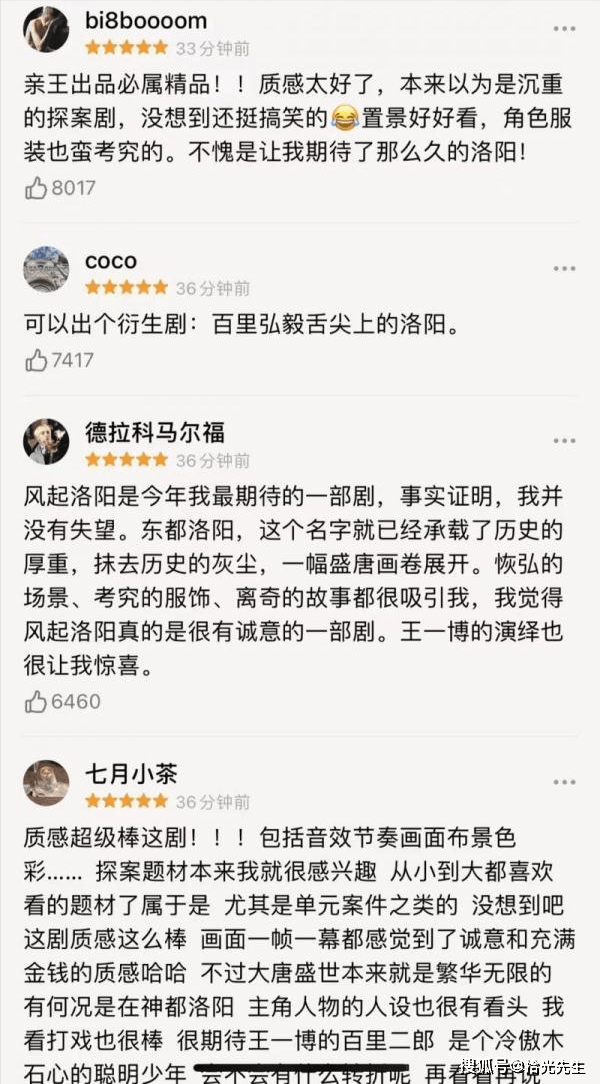The height and width of the screenshot is (1084, 600).
Task: Like 德拉科马尔福's review with 6460 likes
Action: tap(36, 702)
